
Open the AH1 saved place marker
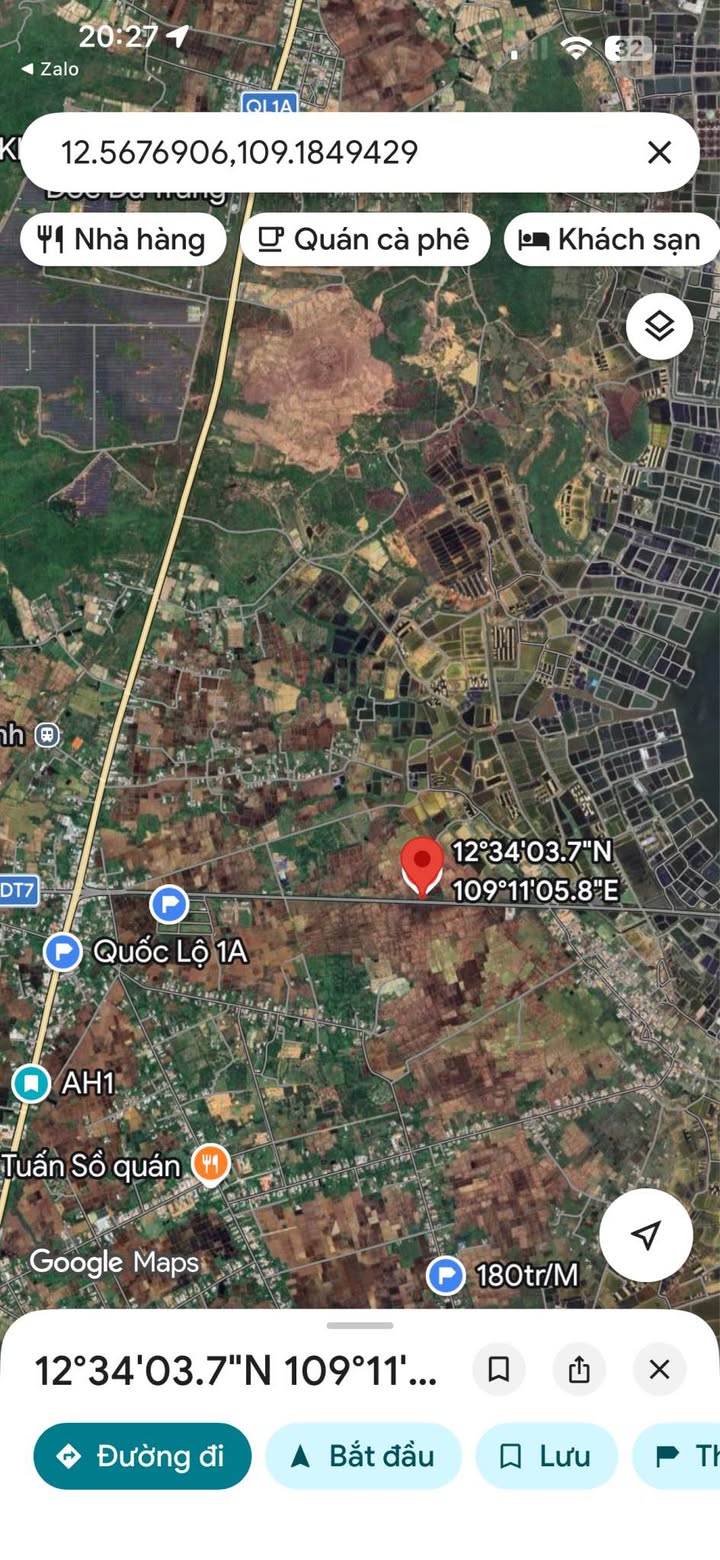tap(32, 1083)
